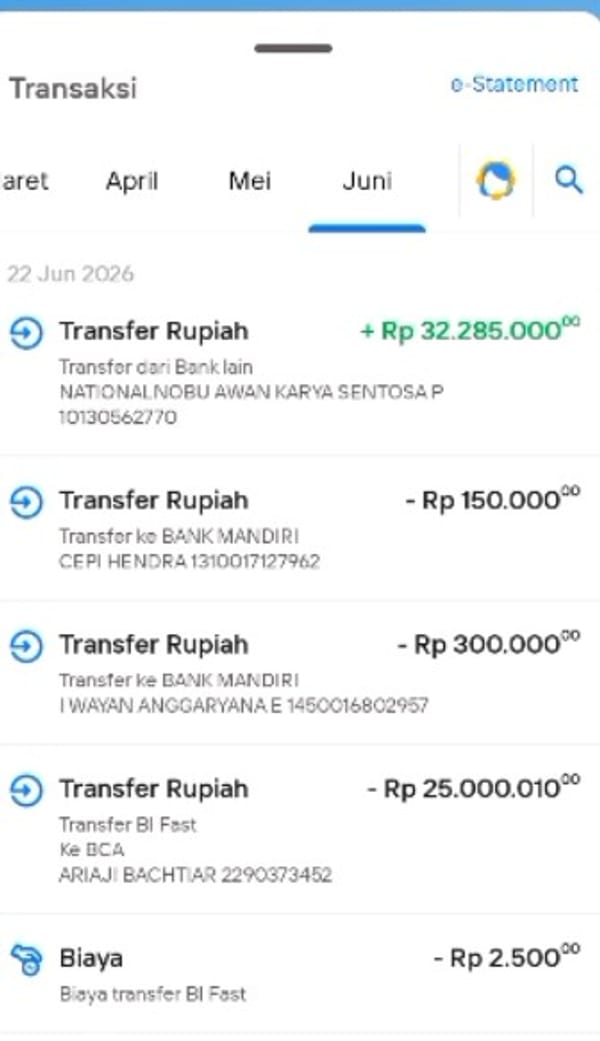Image resolution: width=600 pixels, height=1041 pixels.
Task: Select the Juni tab
Action: point(367,181)
